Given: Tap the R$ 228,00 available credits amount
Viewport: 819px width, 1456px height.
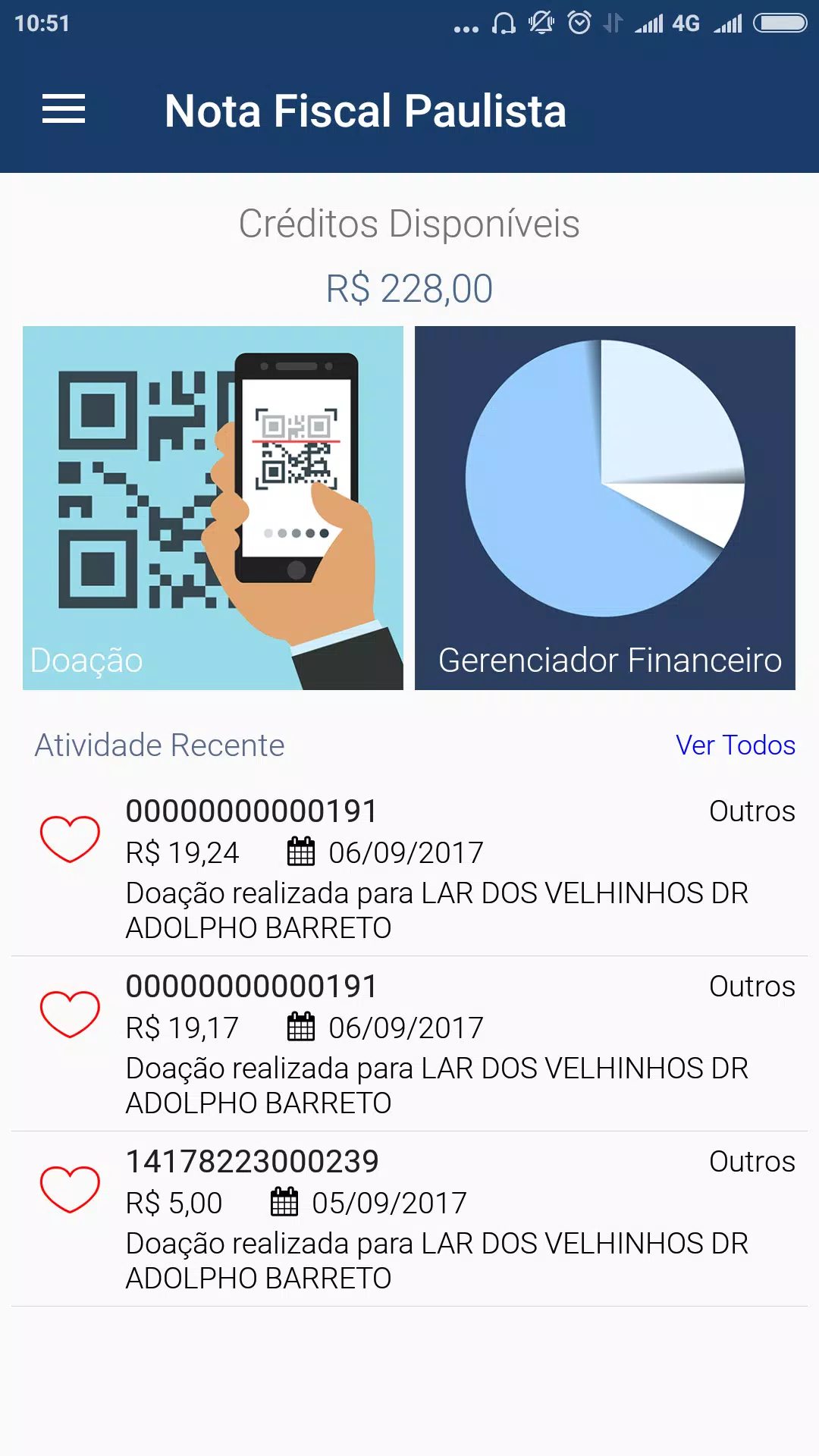Looking at the screenshot, I should pos(409,287).
